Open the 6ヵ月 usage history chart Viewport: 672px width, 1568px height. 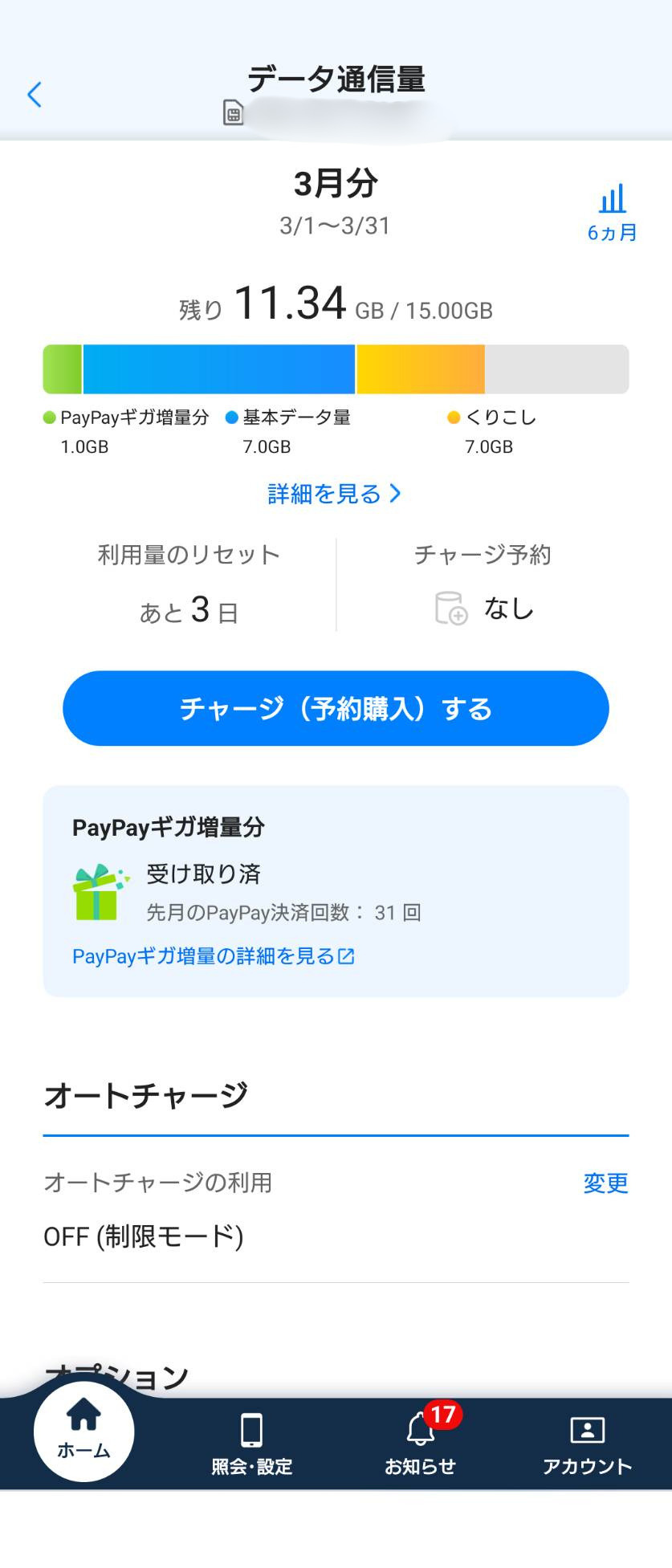pyautogui.click(x=612, y=212)
